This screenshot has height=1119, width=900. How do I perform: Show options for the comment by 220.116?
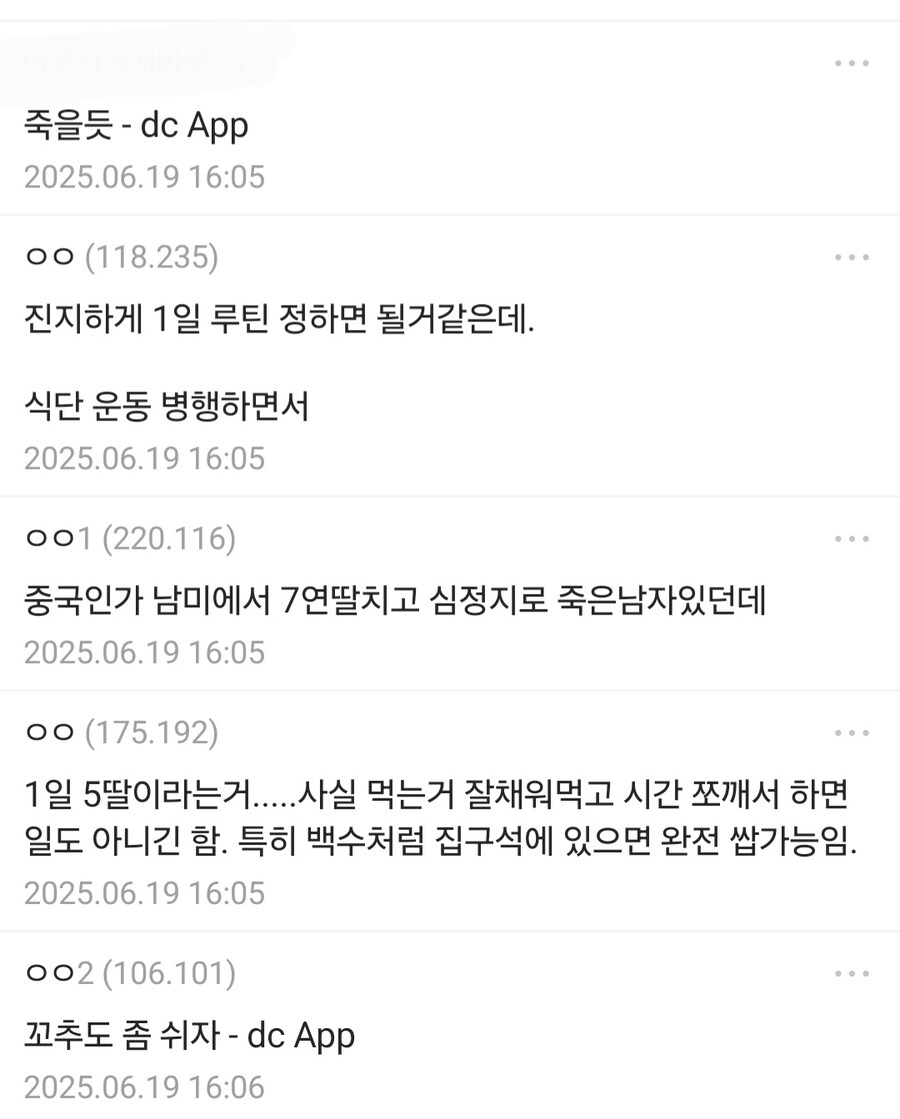pos(851,539)
